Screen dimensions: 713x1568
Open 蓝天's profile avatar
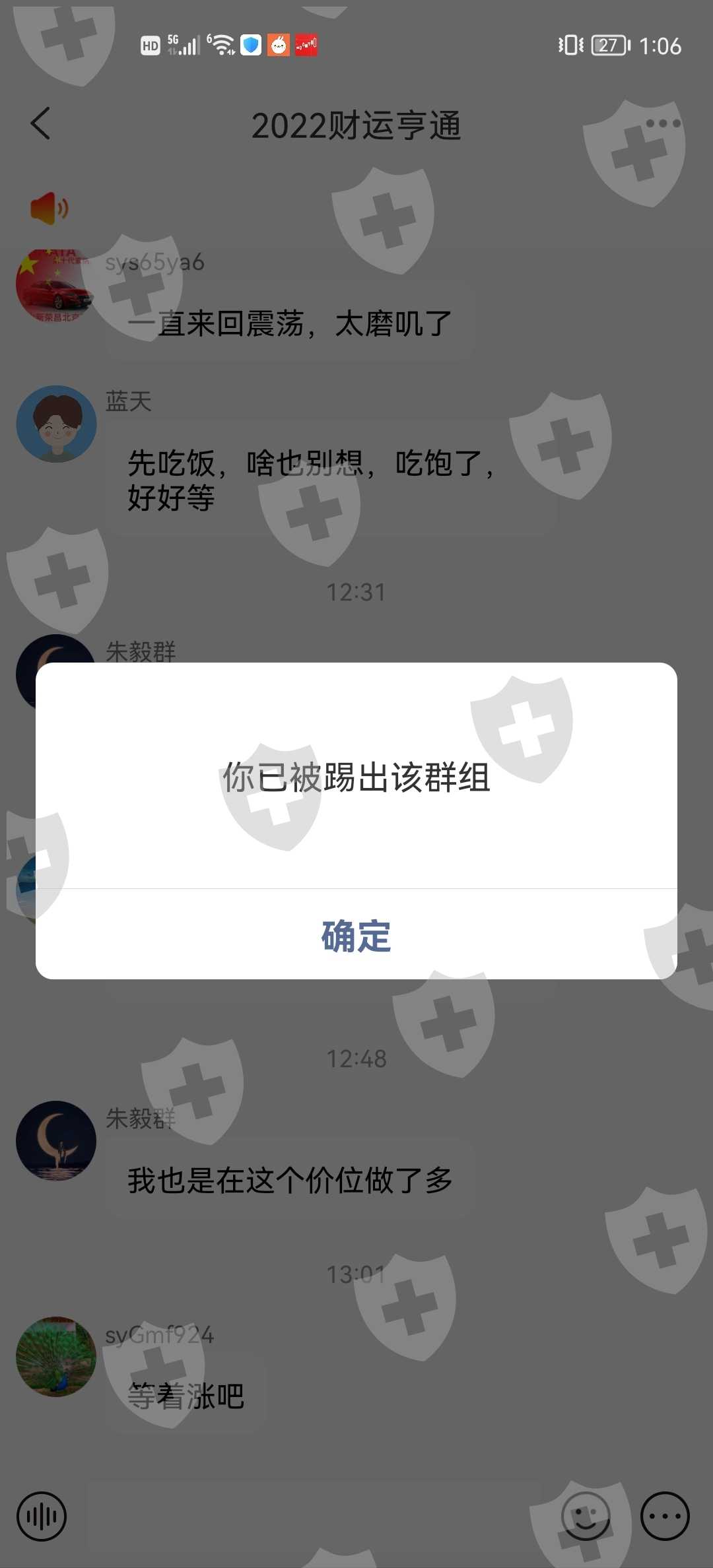click(56, 424)
